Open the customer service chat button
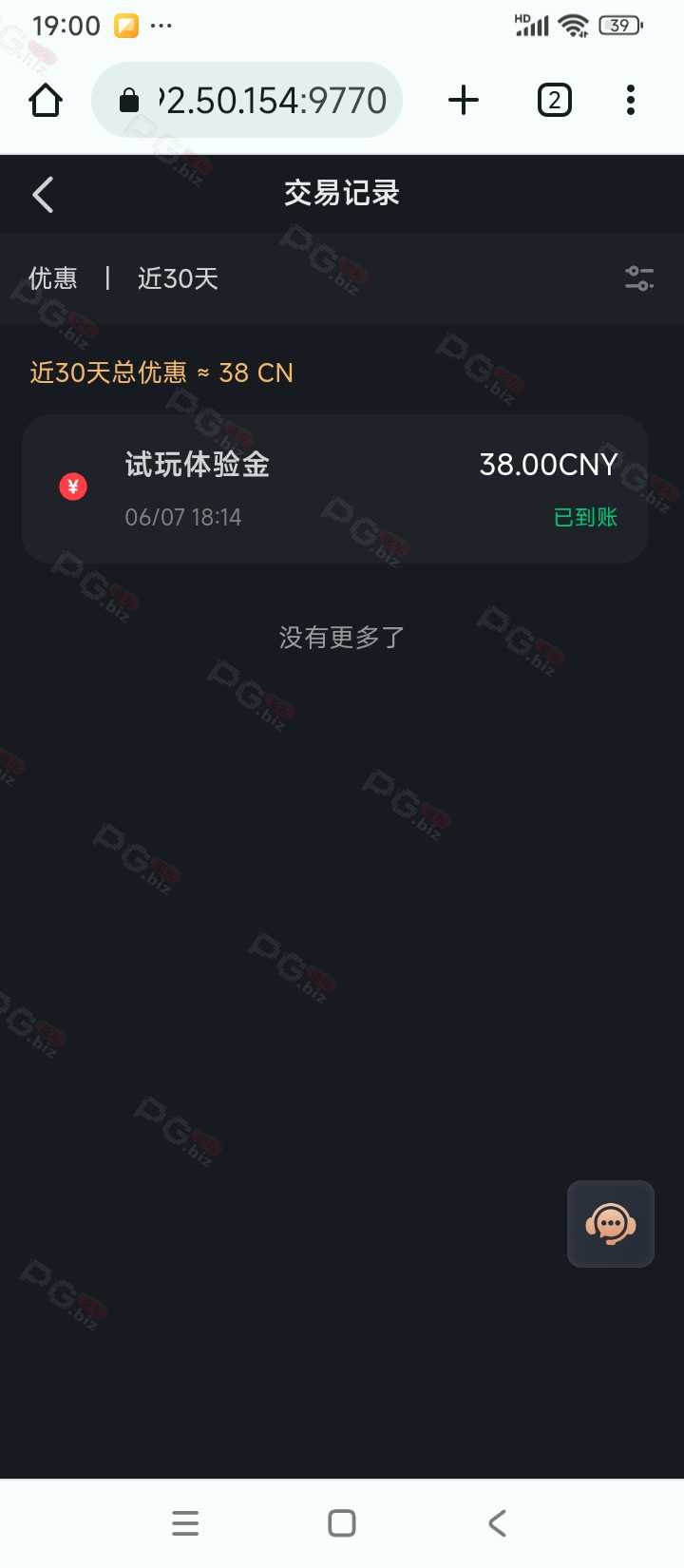Viewport: 684px width, 1568px height. click(611, 1224)
